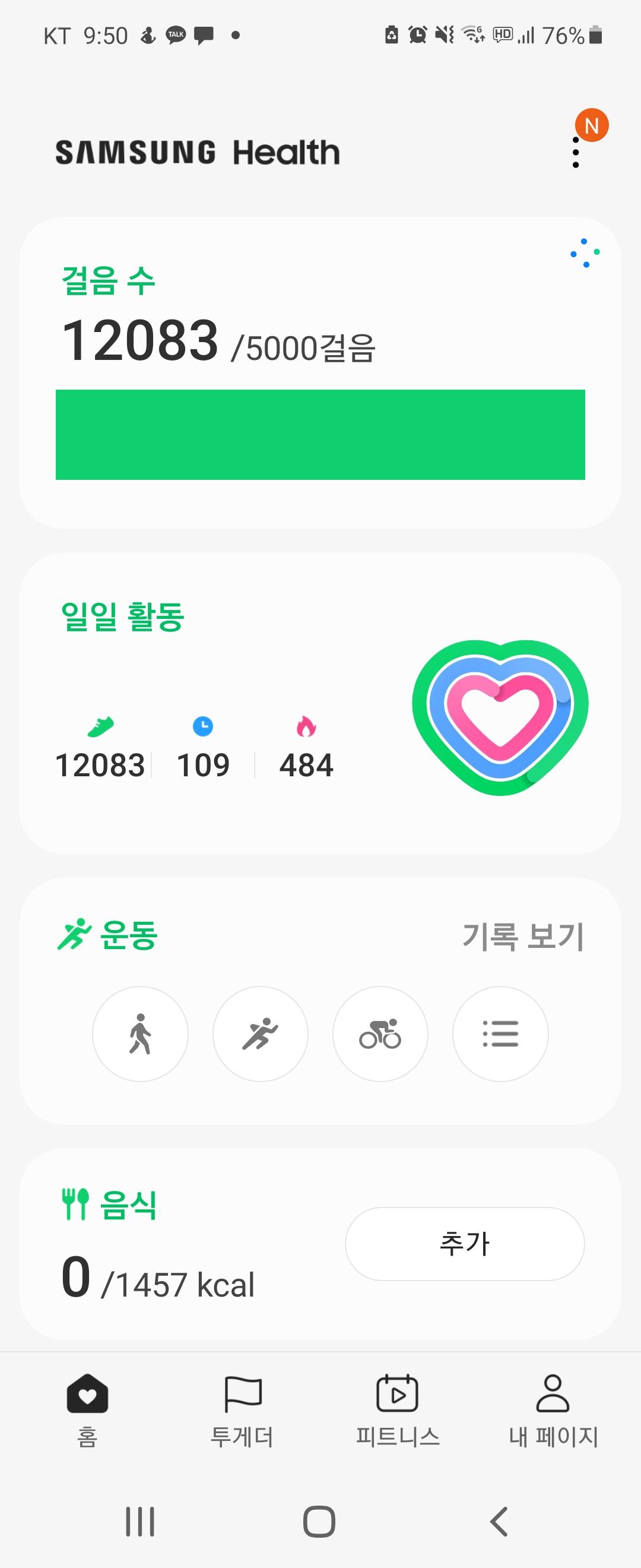Go back with the system back button

click(499, 1522)
